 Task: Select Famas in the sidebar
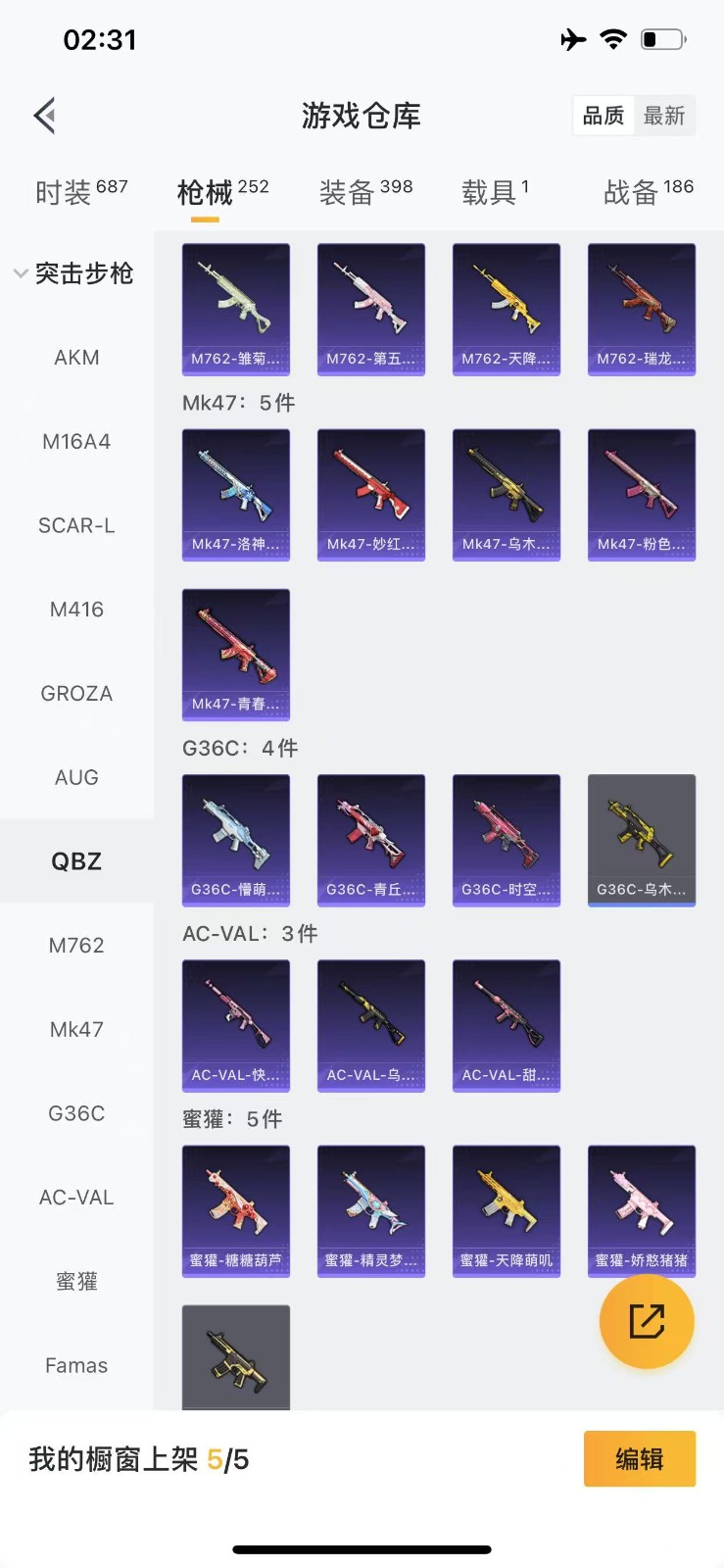[76, 1365]
